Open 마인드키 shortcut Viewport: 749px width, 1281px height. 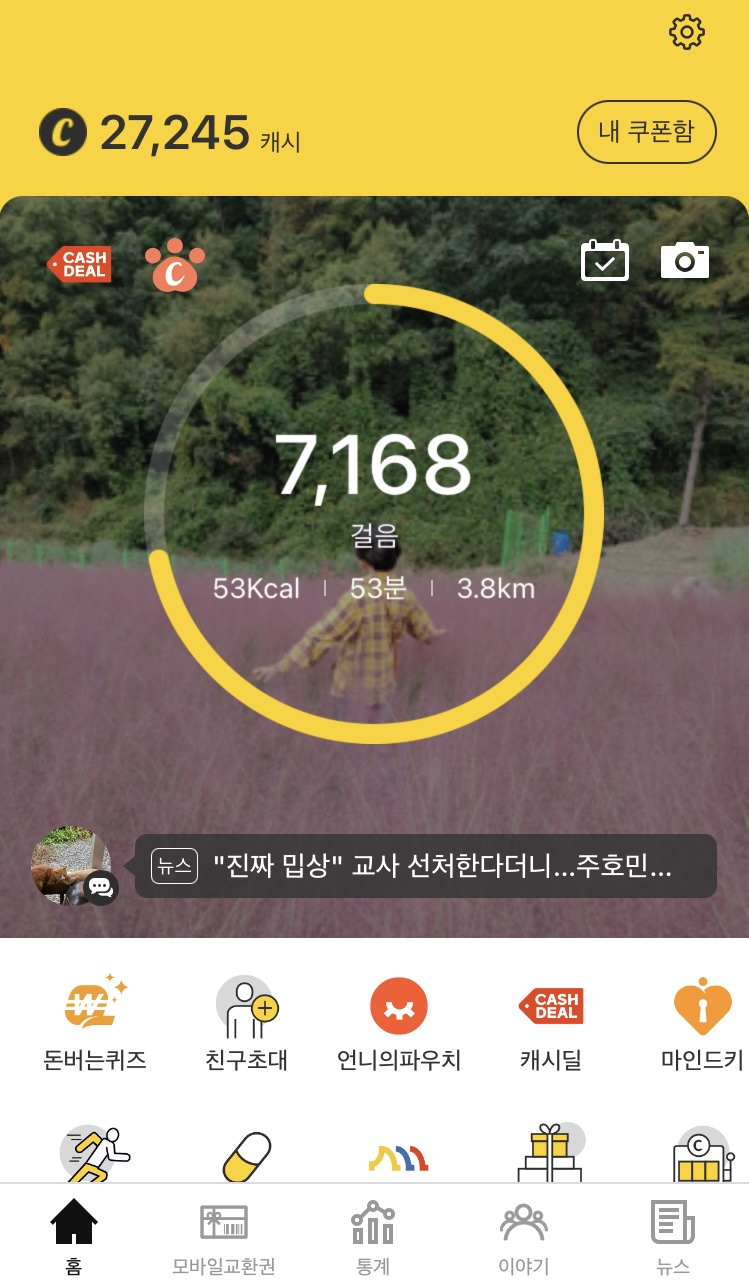coord(702,1022)
